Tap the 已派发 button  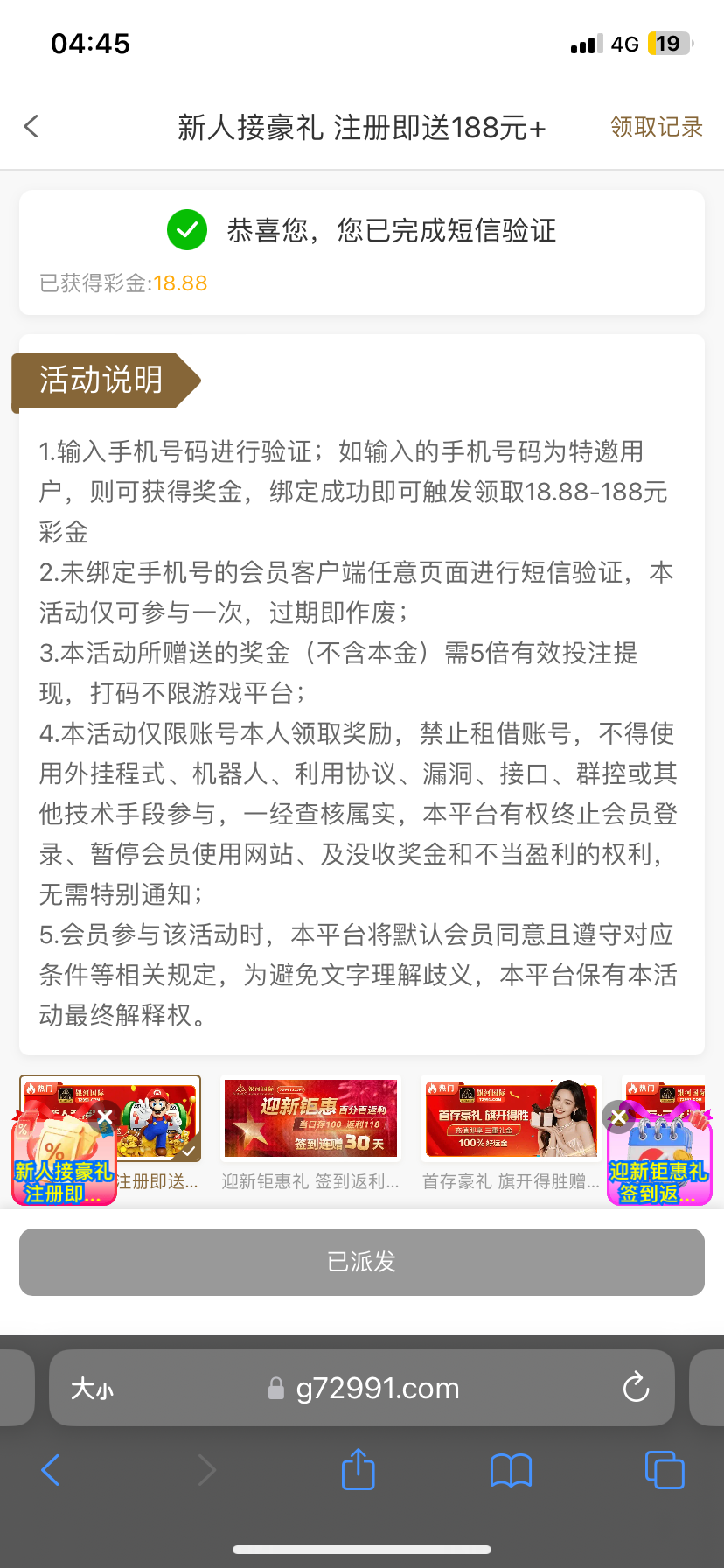pyautogui.click(x=362, y=1261)
